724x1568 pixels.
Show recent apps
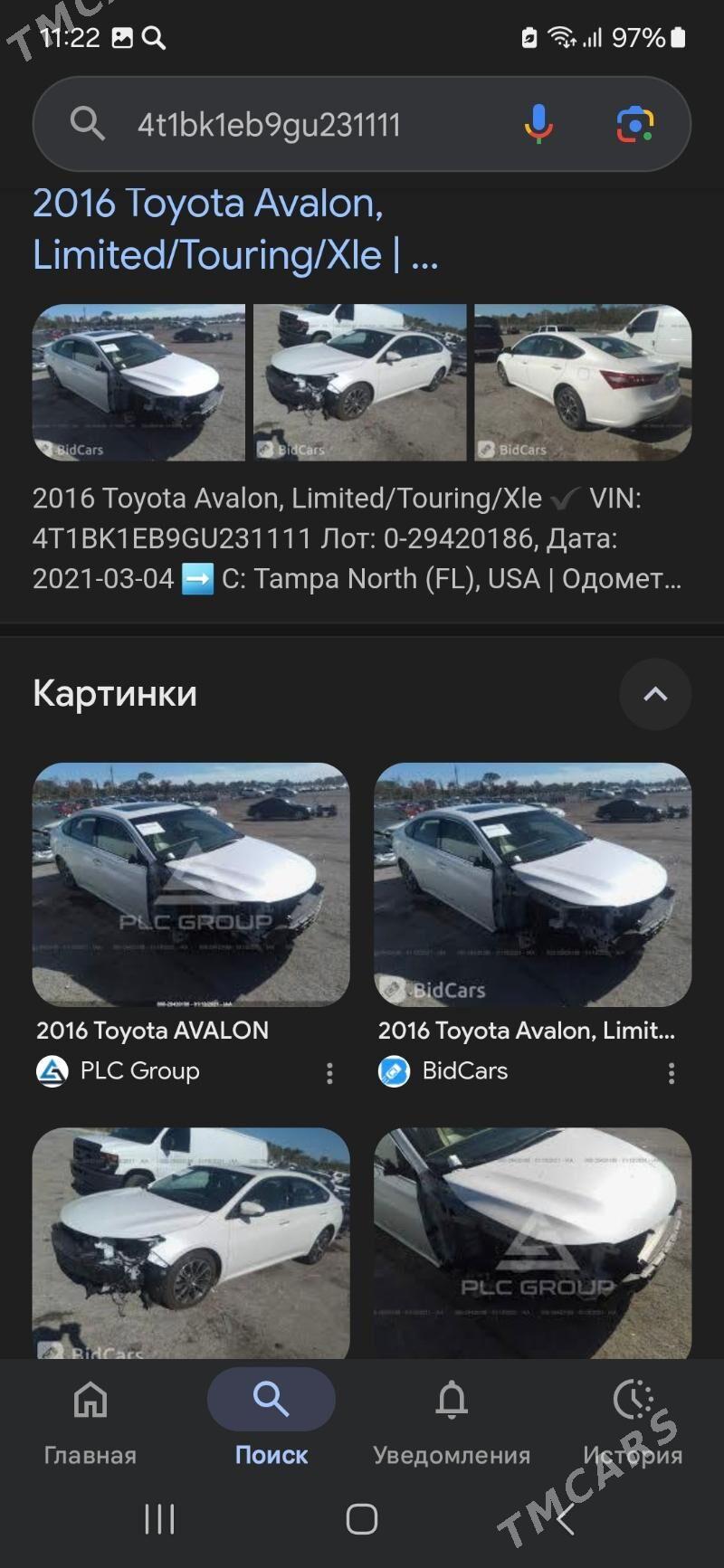click(x=159, y=1519)
